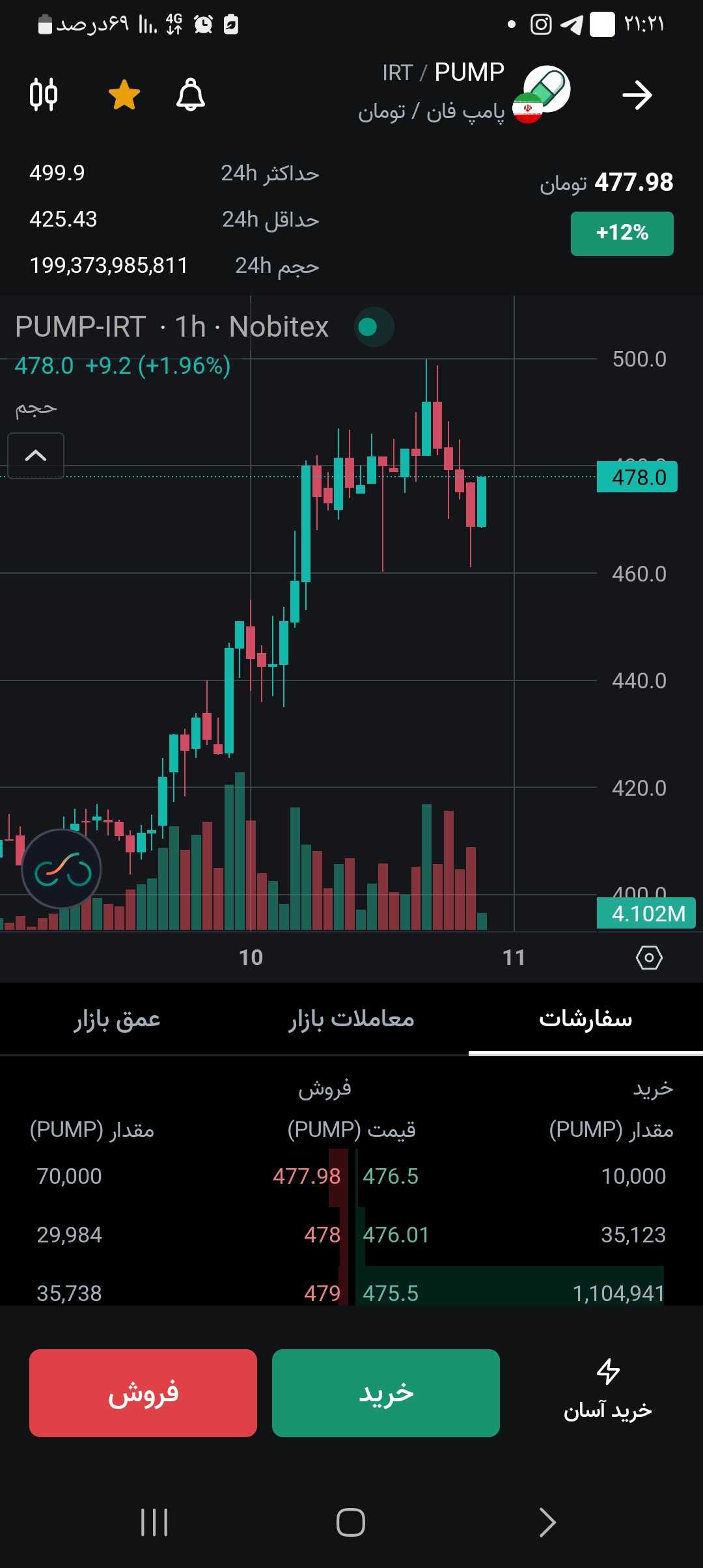The height and width of the screenshot is (1568, 703).
Task: Tap the back arrow to leave PUMP market
Action: 637,95
